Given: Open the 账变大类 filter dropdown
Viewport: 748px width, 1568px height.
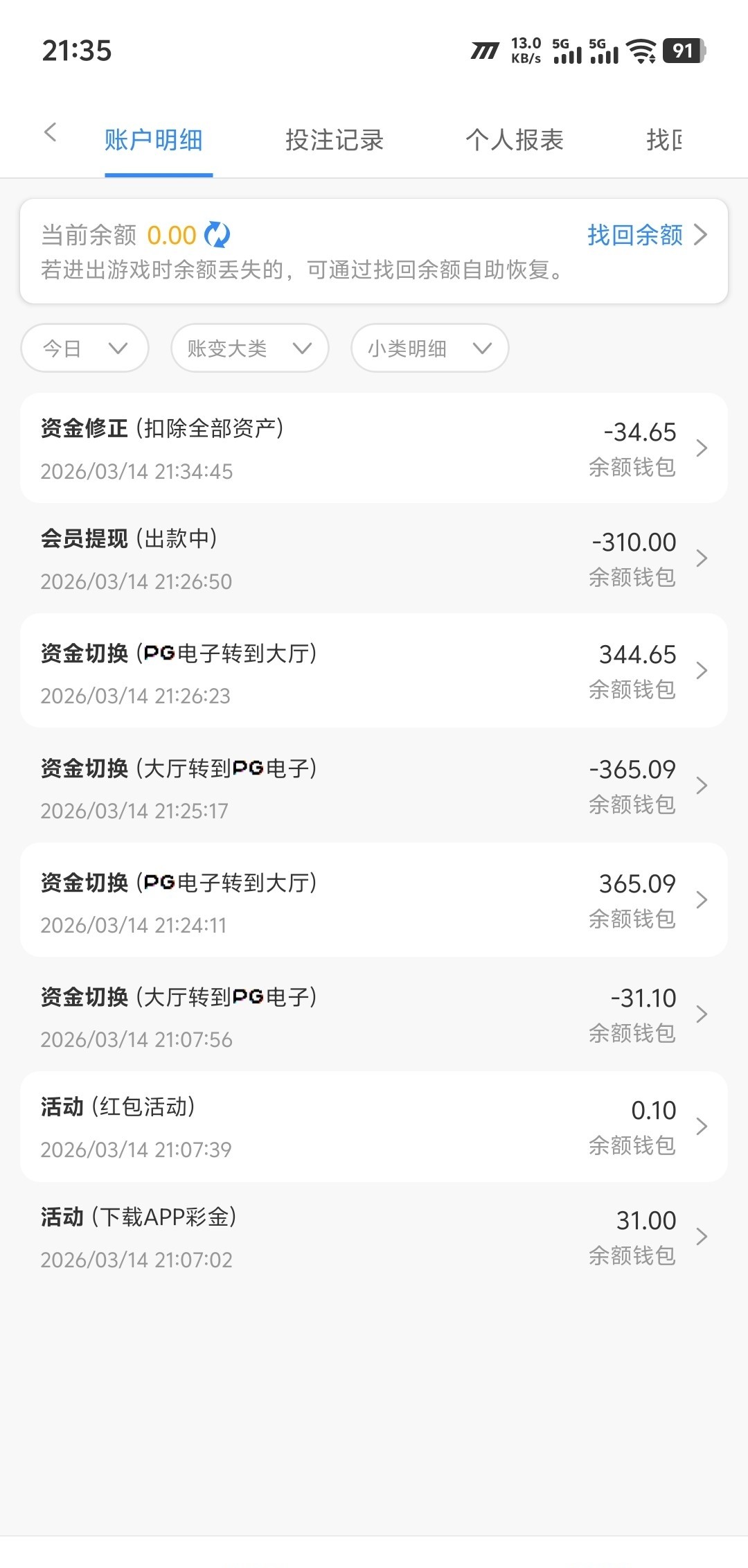Looking at the screenshot, I should click(x=249, y=348).
